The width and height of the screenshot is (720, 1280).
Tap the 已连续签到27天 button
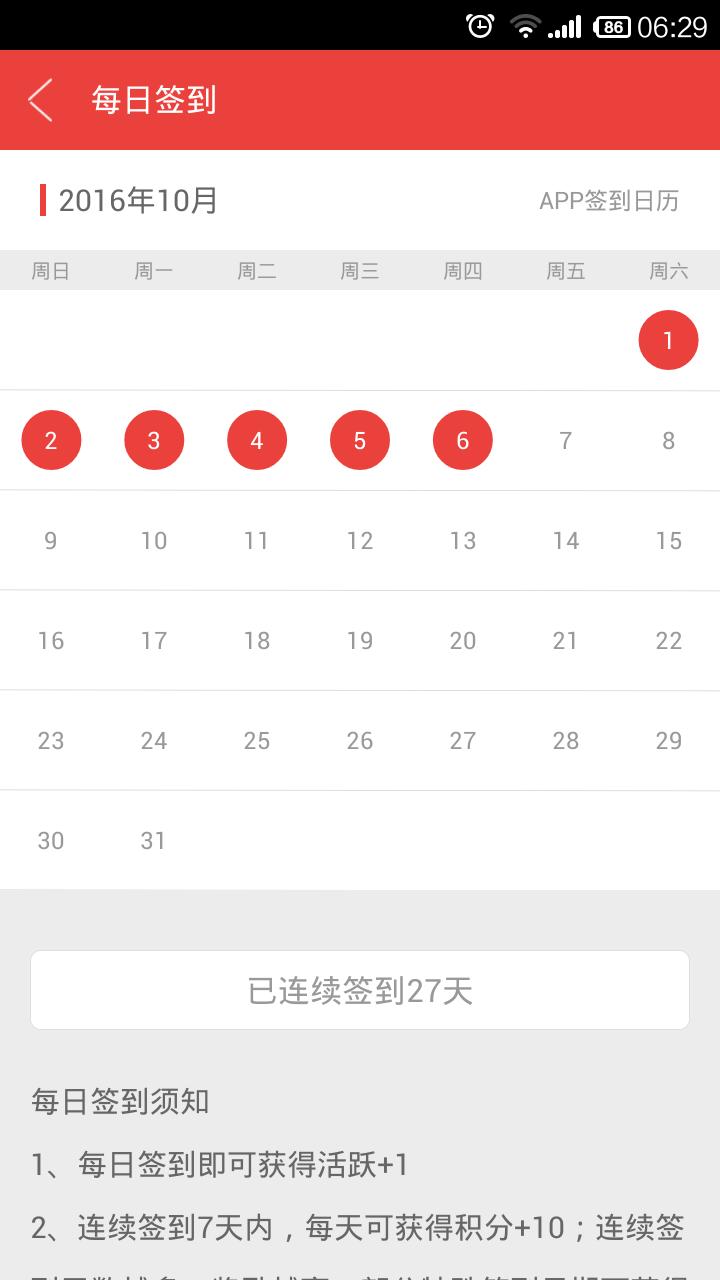click(x=360, y=990)
